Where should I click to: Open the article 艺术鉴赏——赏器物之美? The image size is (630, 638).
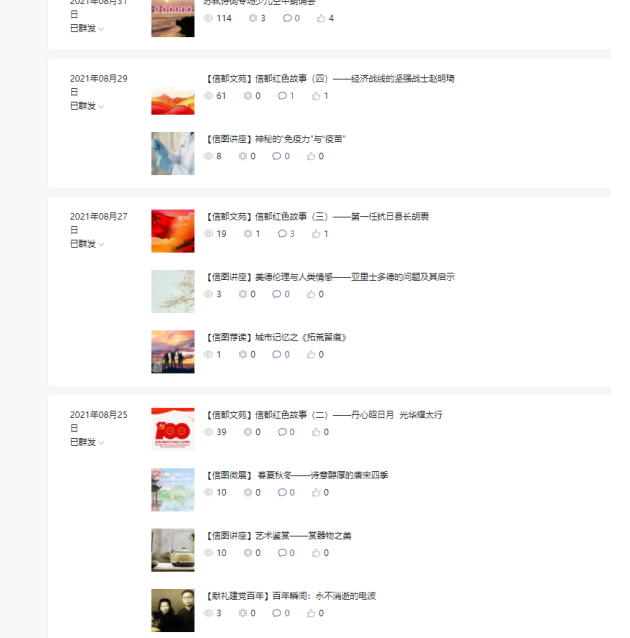pos(279,535)
